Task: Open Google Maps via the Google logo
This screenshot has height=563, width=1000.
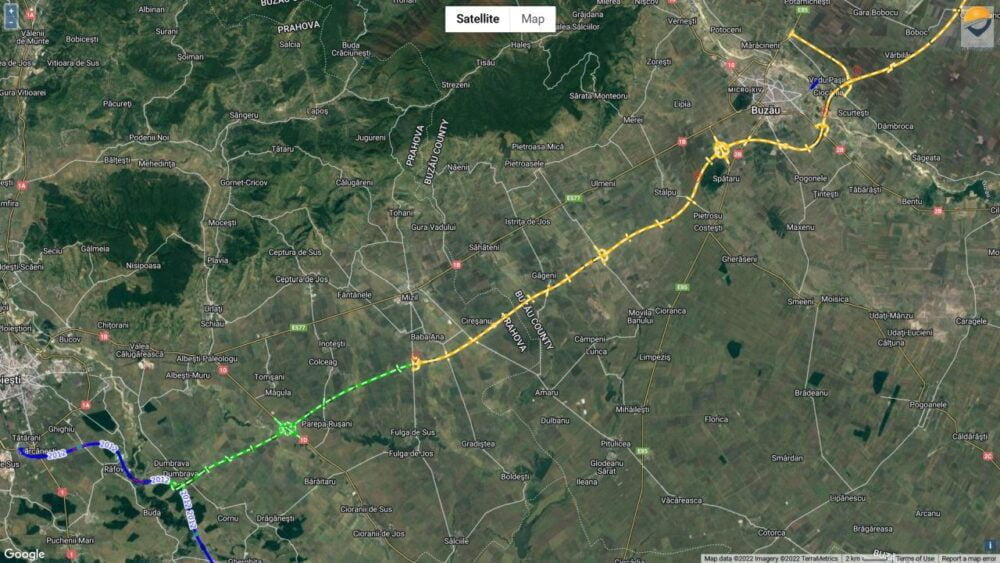Action: (x=24, y=554)
